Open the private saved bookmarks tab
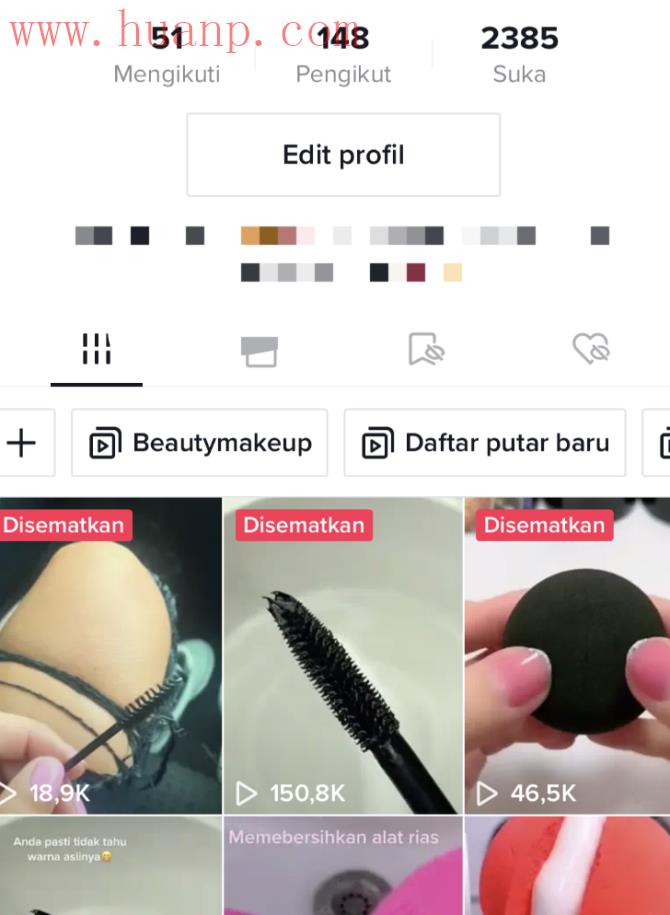 point(426,350)
